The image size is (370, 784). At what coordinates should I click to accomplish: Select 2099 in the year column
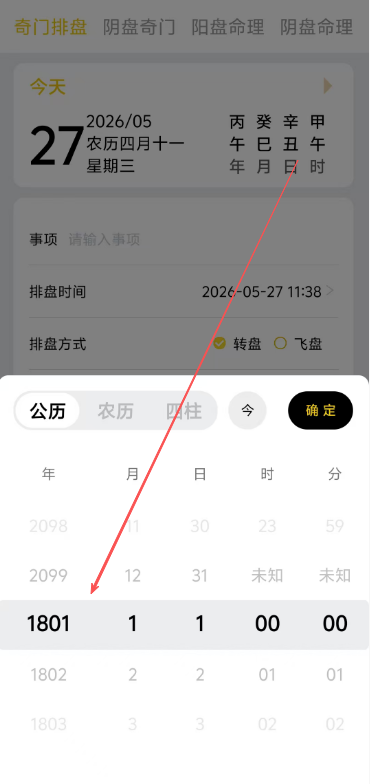(48, 576)
